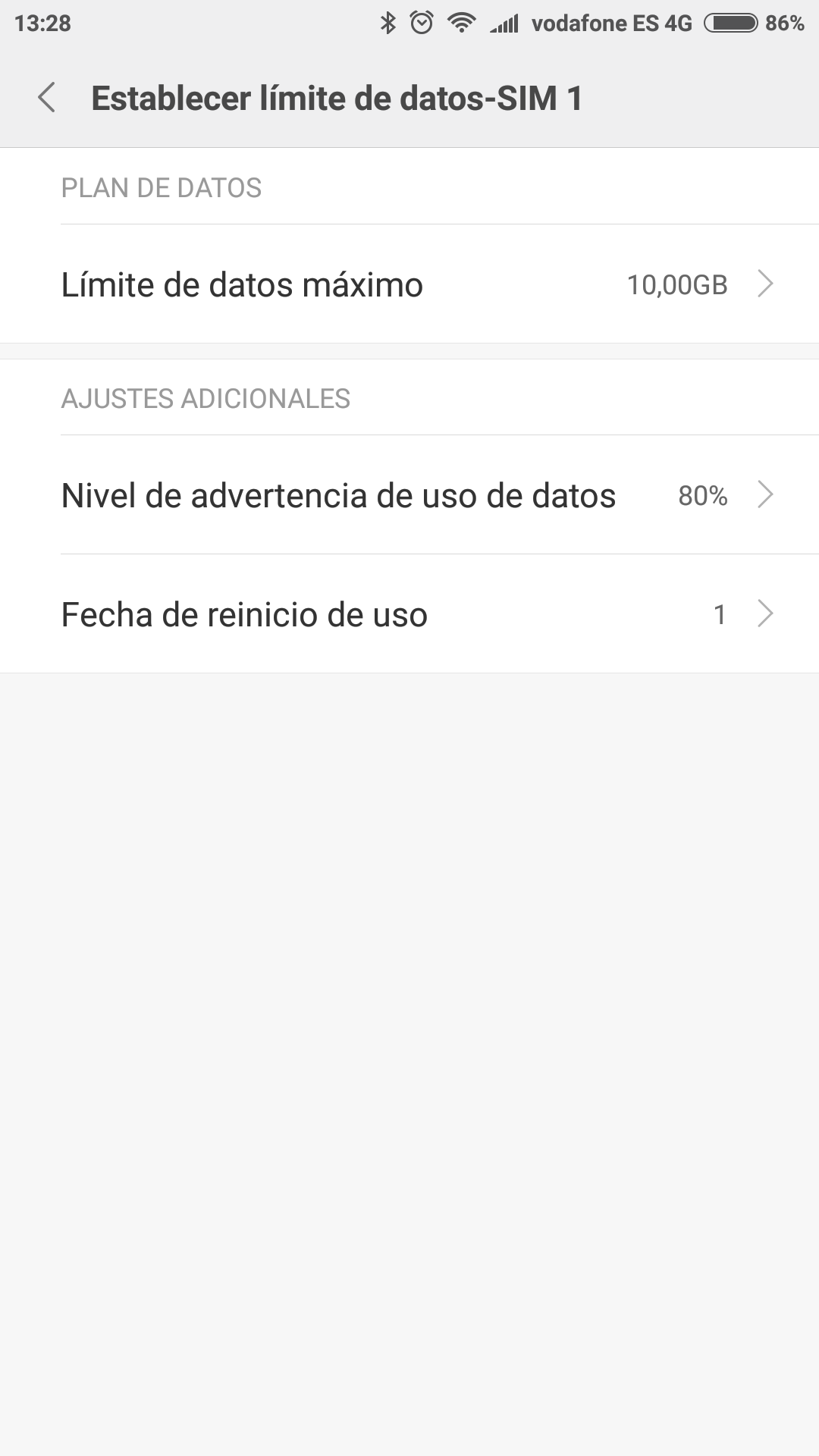
Task: Open Nivel de advertencia de uso de datos
Action: click(x=409, y=495)
